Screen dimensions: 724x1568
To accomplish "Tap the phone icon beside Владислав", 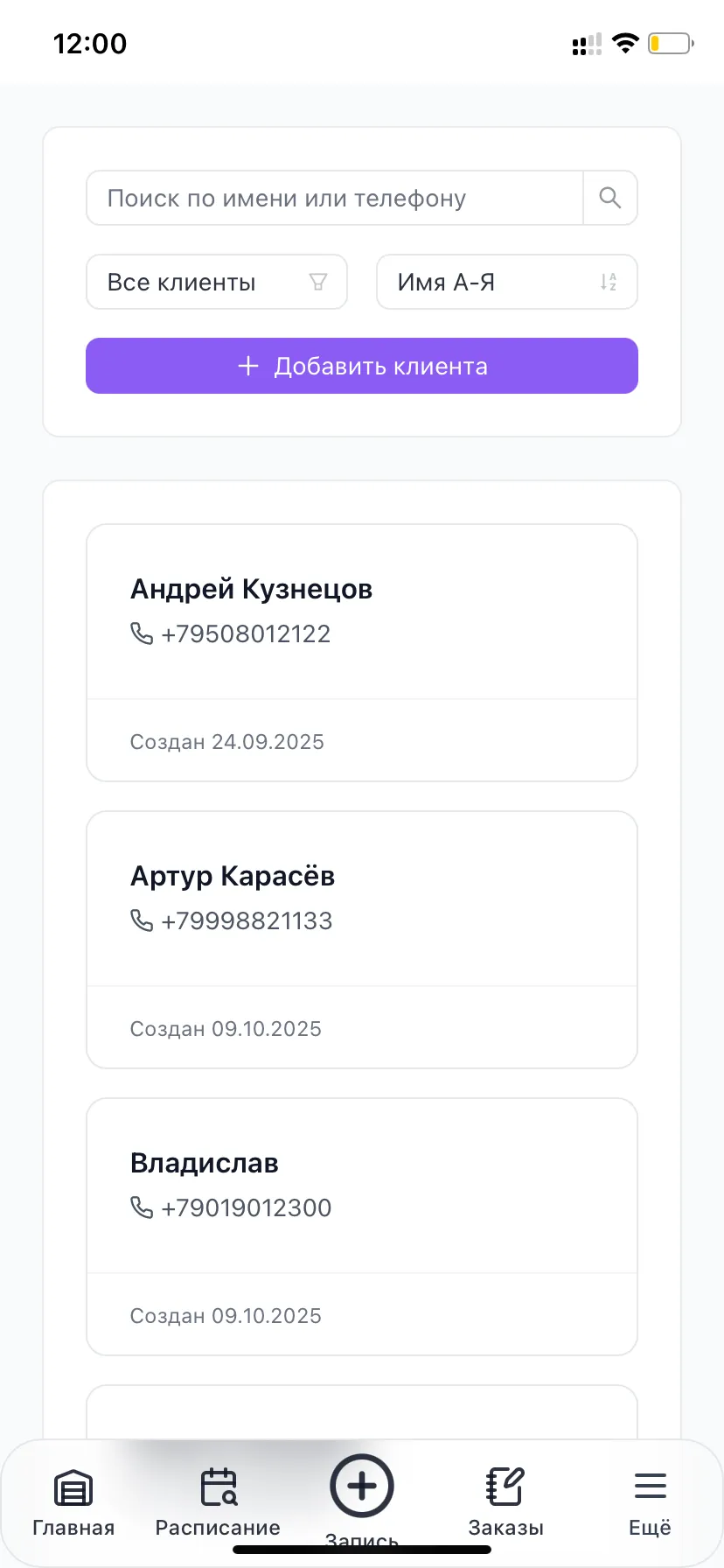I will point(141,1207).
